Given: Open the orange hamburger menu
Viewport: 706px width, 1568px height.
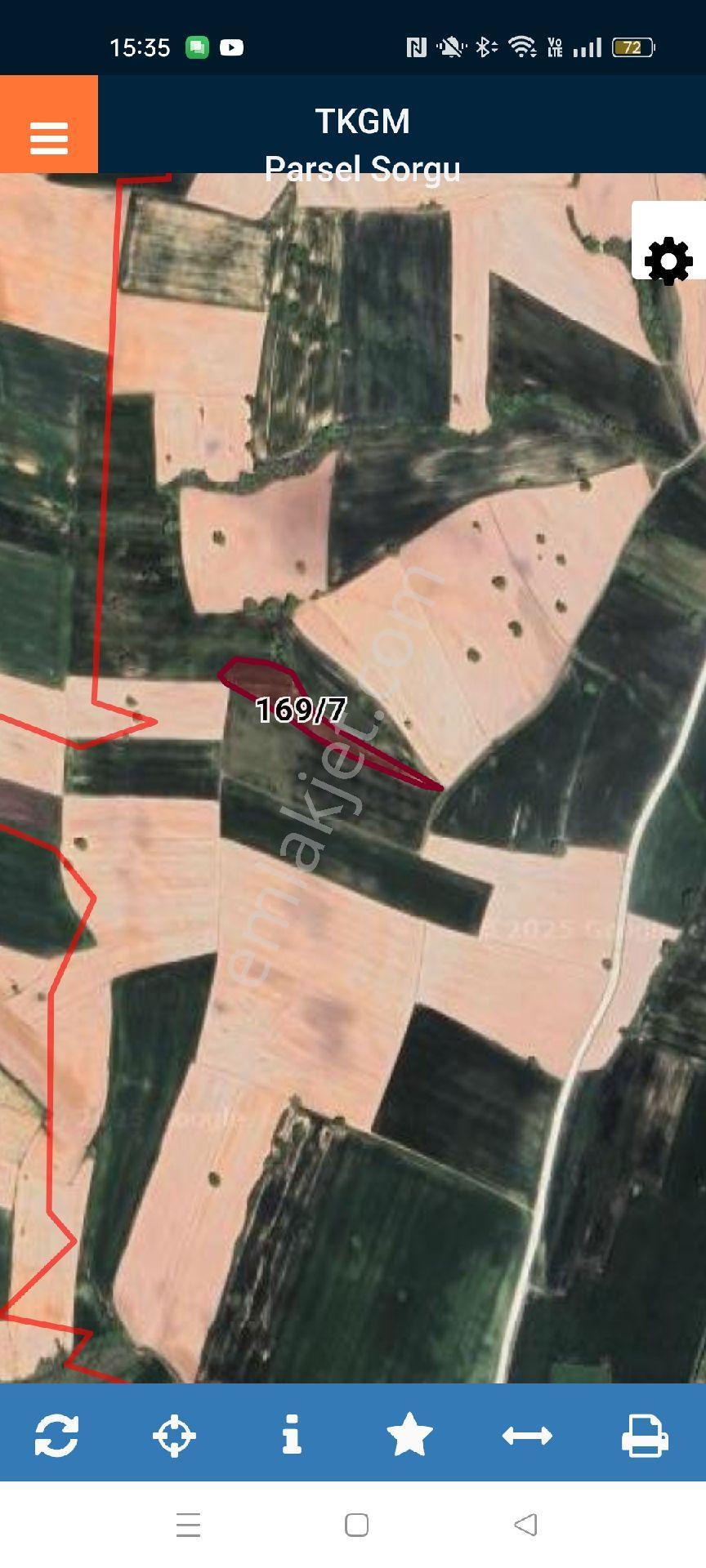Looking at the screenshot, I should pyautogui.click(x=49, y=124).
